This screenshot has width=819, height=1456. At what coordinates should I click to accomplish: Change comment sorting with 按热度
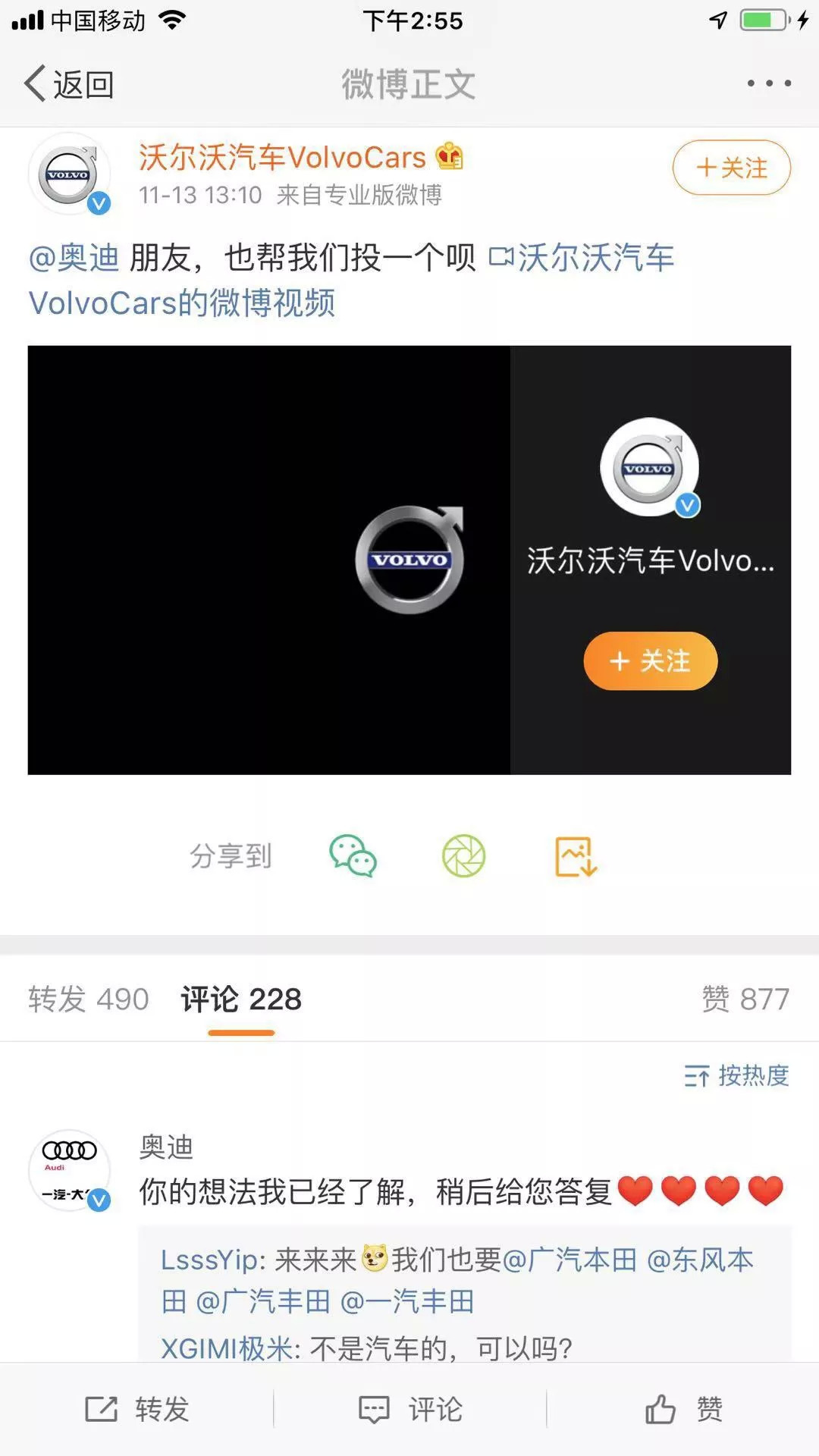tap(736, 1075)
